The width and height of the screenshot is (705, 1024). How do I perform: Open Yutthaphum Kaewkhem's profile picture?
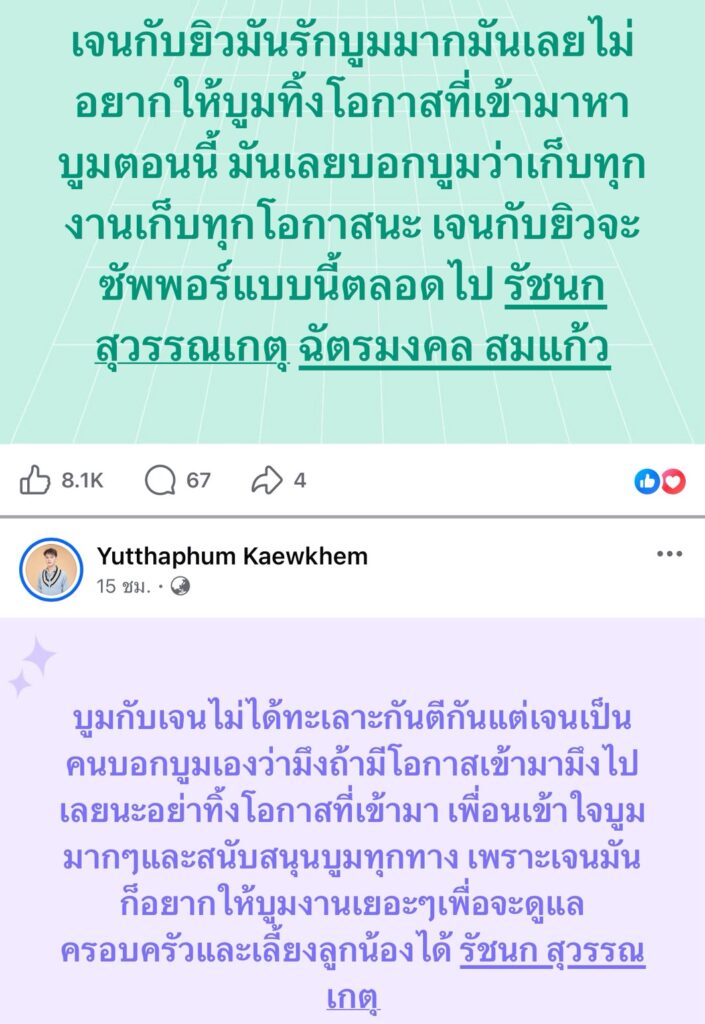click(x=51, y=570)
